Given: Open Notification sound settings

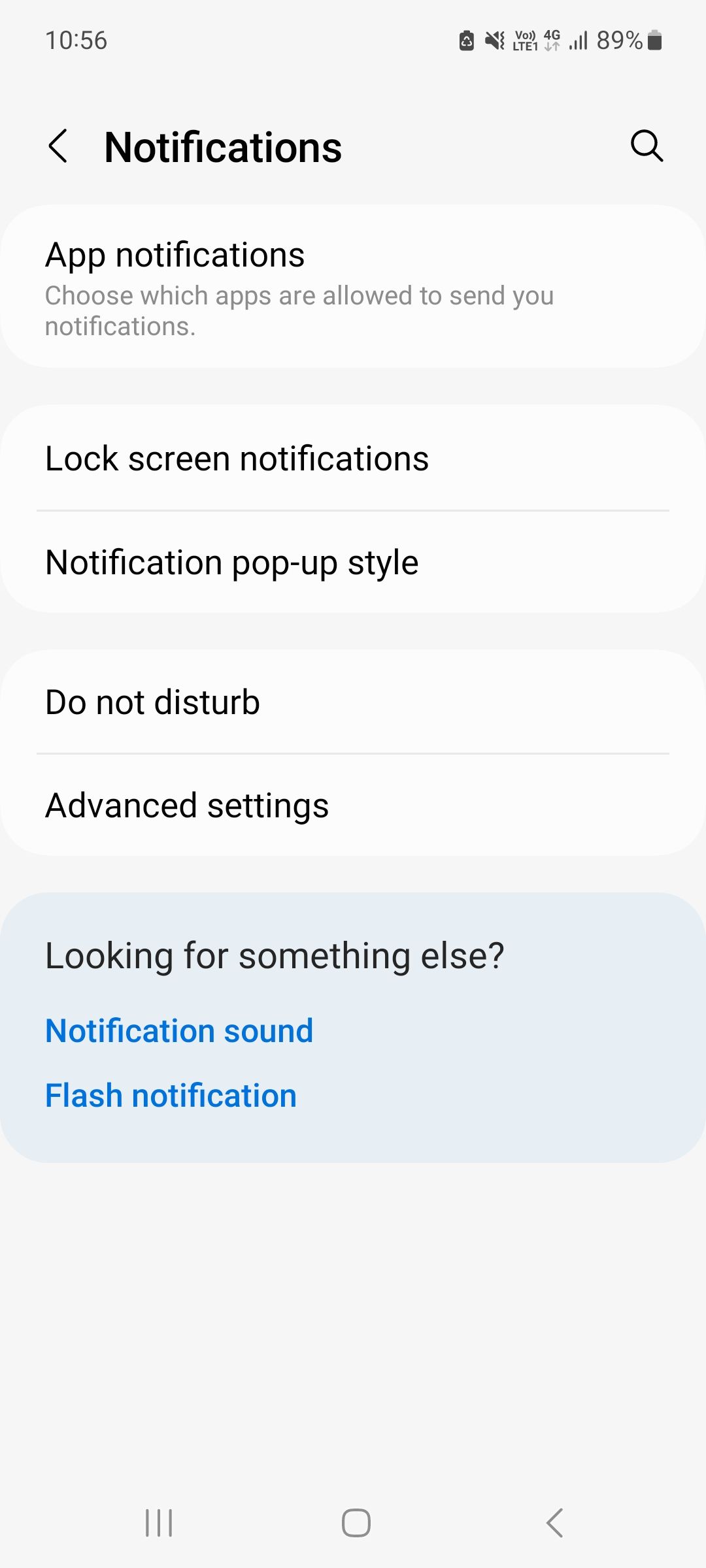Looking at the screenshot, I should coord(179,1030).
